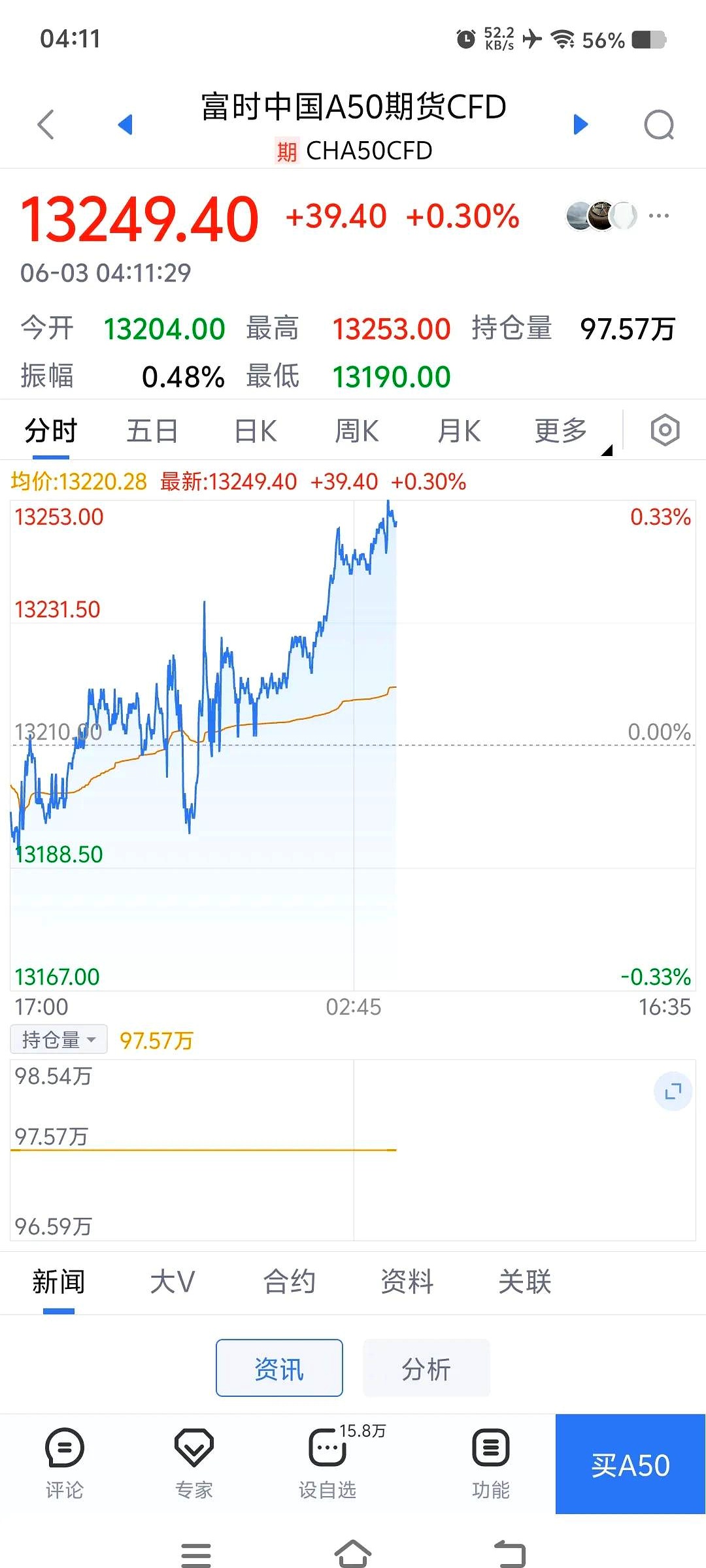This screenshot has height=1568, width=706.
Task: Open search for another instrument
Action: click(x=660, y=124)
